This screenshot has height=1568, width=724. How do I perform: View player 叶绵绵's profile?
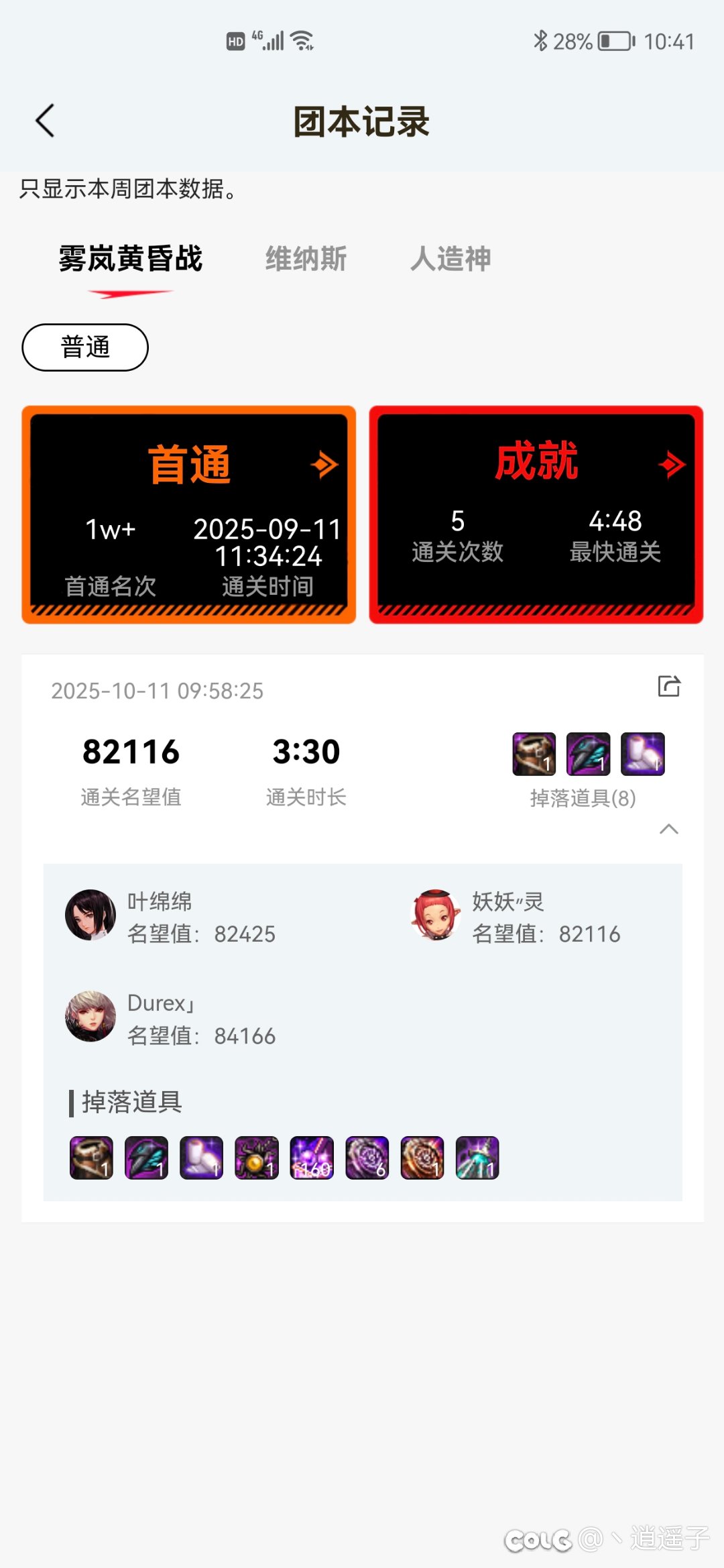coord(90,915)
